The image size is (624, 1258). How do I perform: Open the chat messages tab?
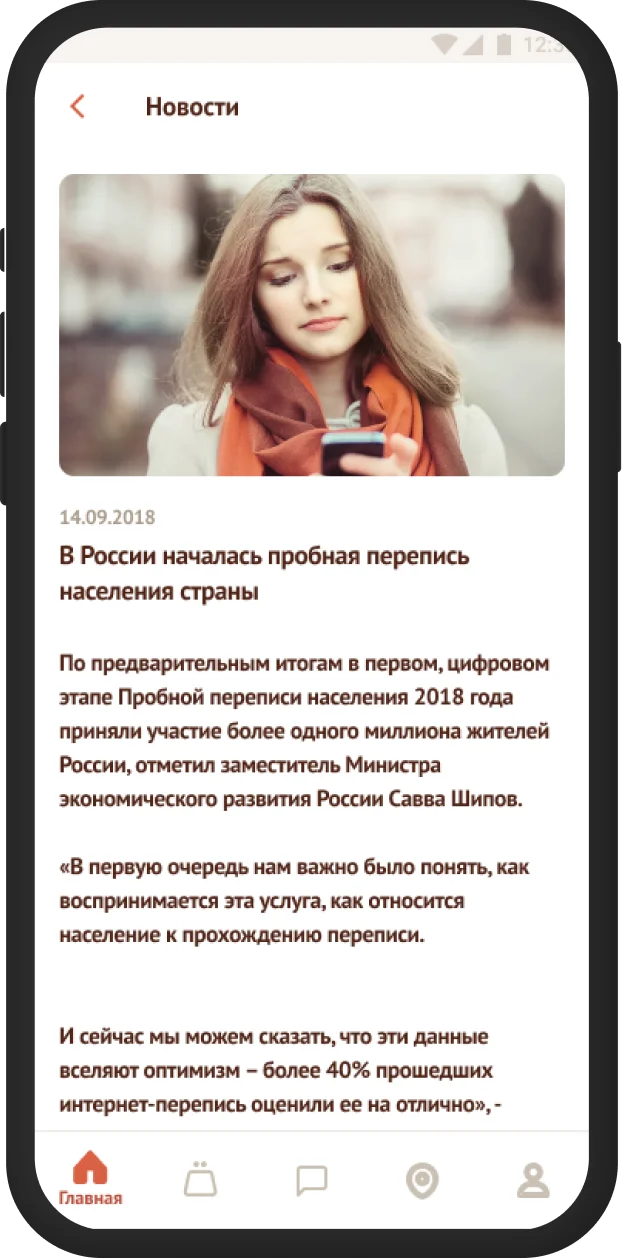click(x=312, y=1181)
